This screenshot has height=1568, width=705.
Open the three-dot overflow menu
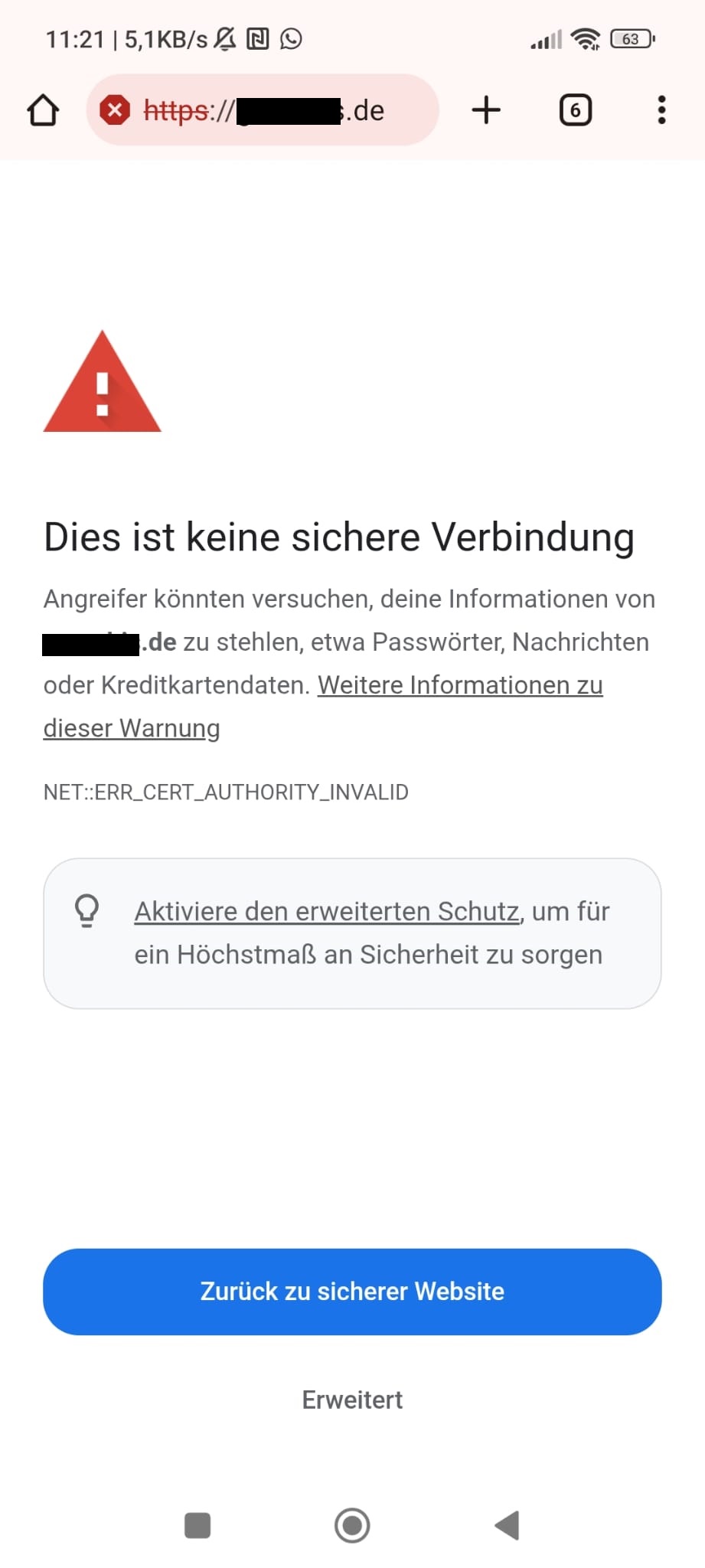point(661,110)
